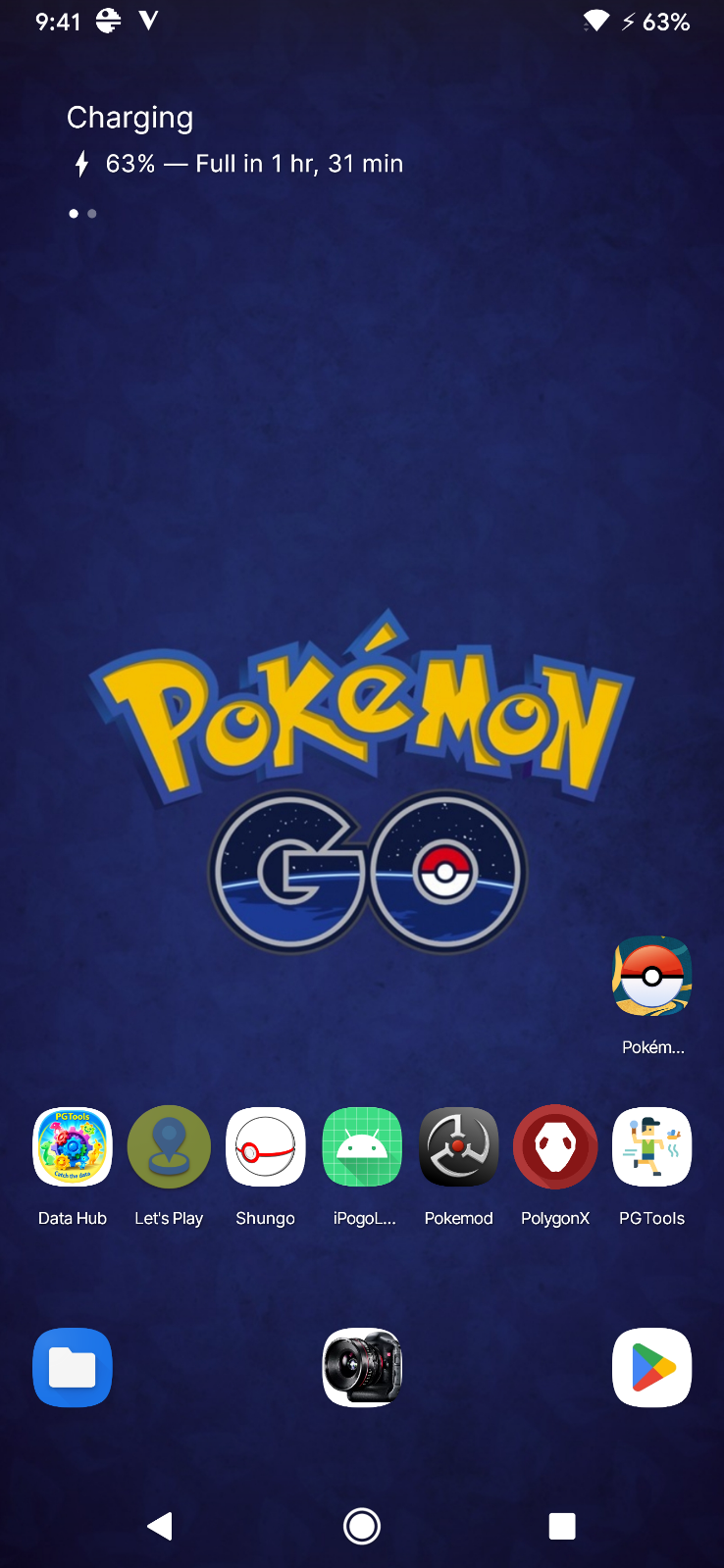Launch the Pokémon GO app
The height and width of the screenshot is (1568, 724).
pyautogui.click(x=652, y=977)
